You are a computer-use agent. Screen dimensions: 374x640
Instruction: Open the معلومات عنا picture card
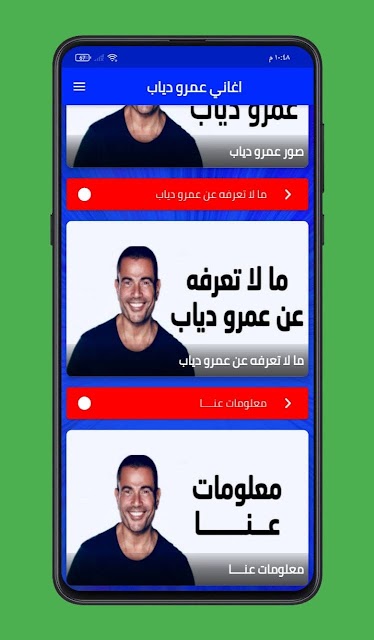(187, 508)
